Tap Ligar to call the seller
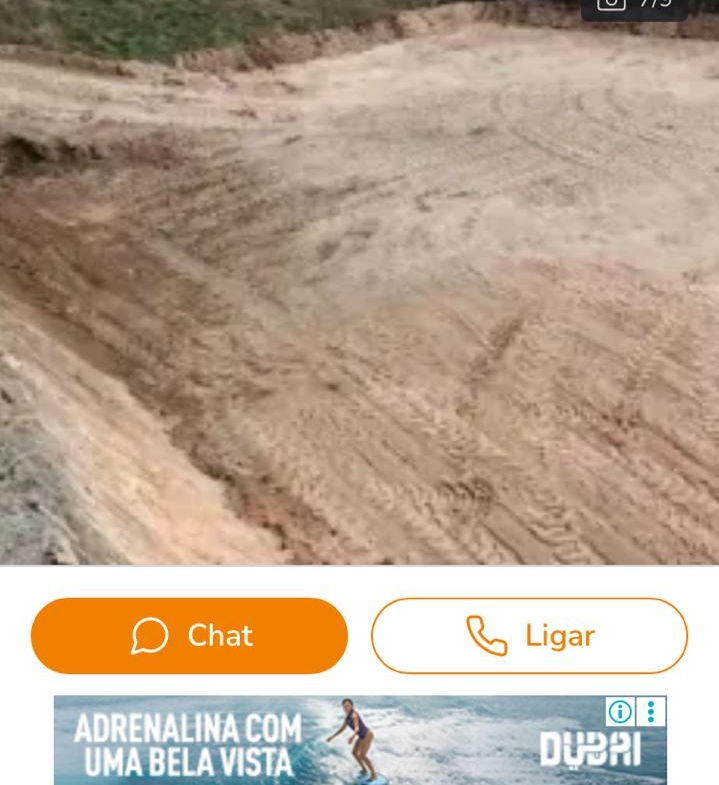Viewport: 719px width, 785px height. [x=529, y=636]
